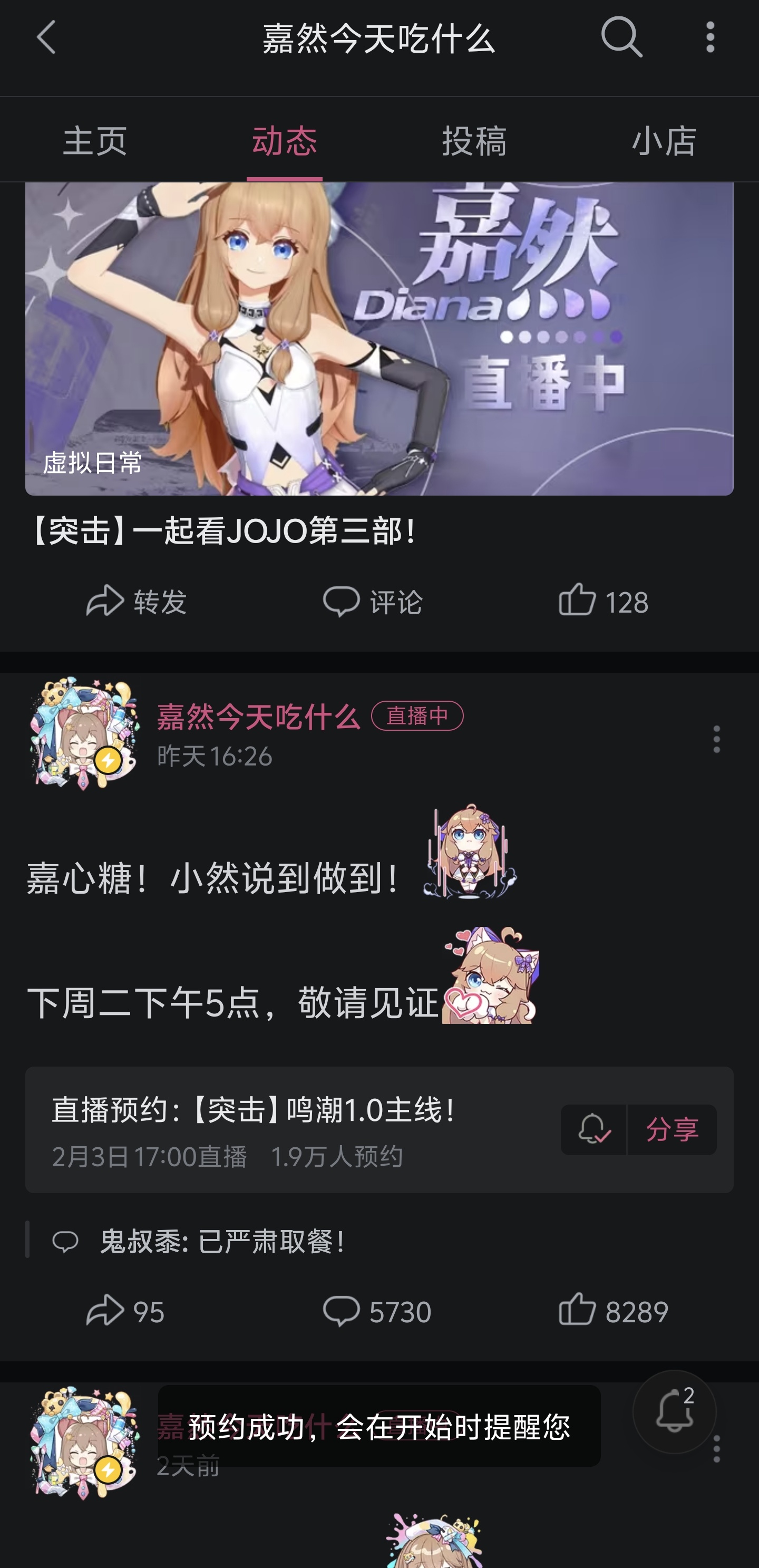
Task: Open the 直播中 badge beside 昨天 16:26
Action: tap(417, 716)
